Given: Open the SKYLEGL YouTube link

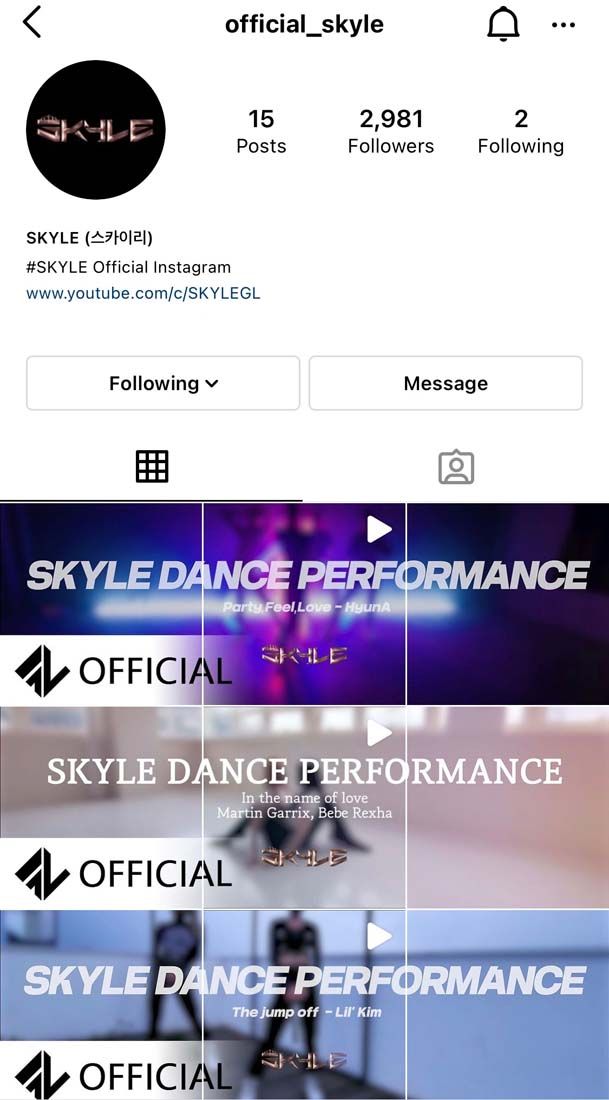Looking at the screenshot, I should [x=143, y=294].
